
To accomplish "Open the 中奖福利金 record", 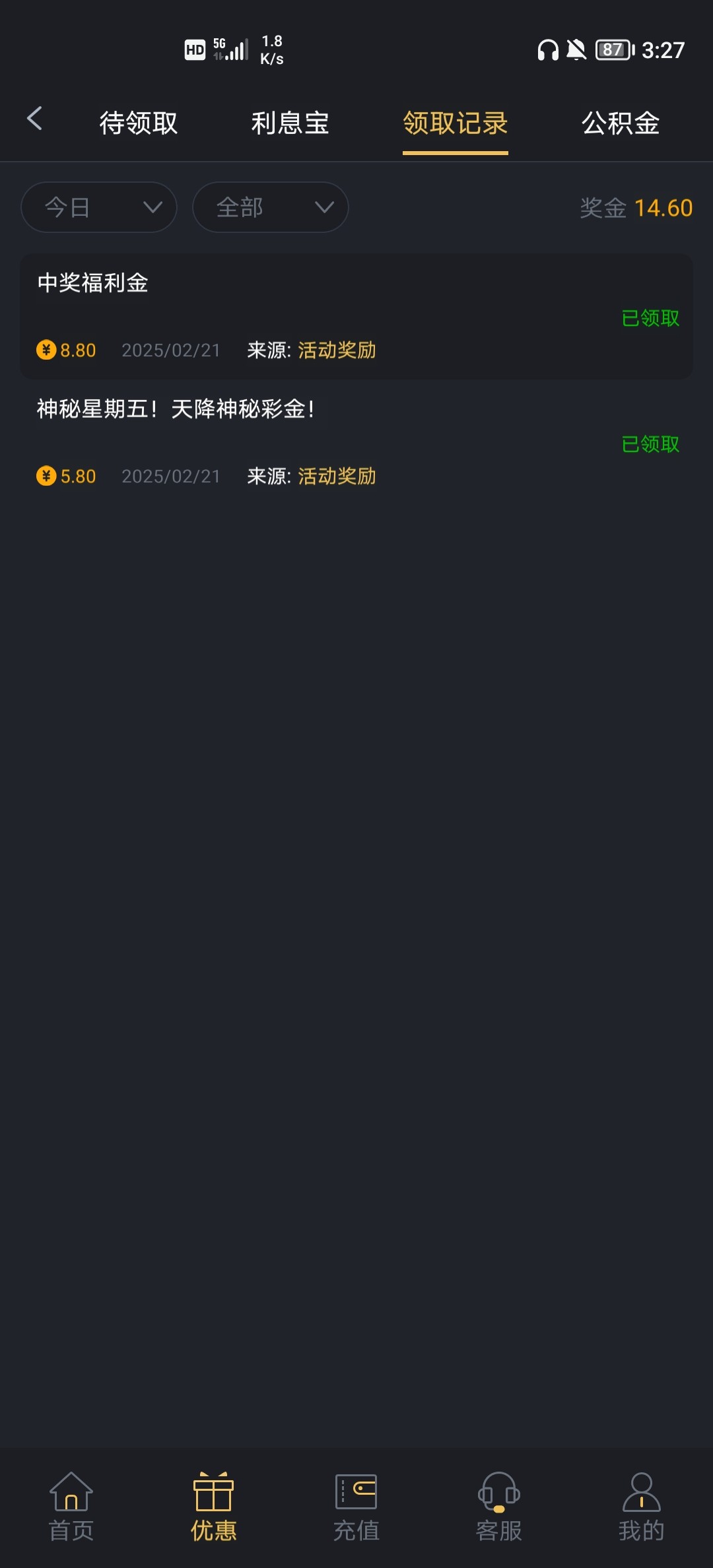I will [x=356, y=317].
